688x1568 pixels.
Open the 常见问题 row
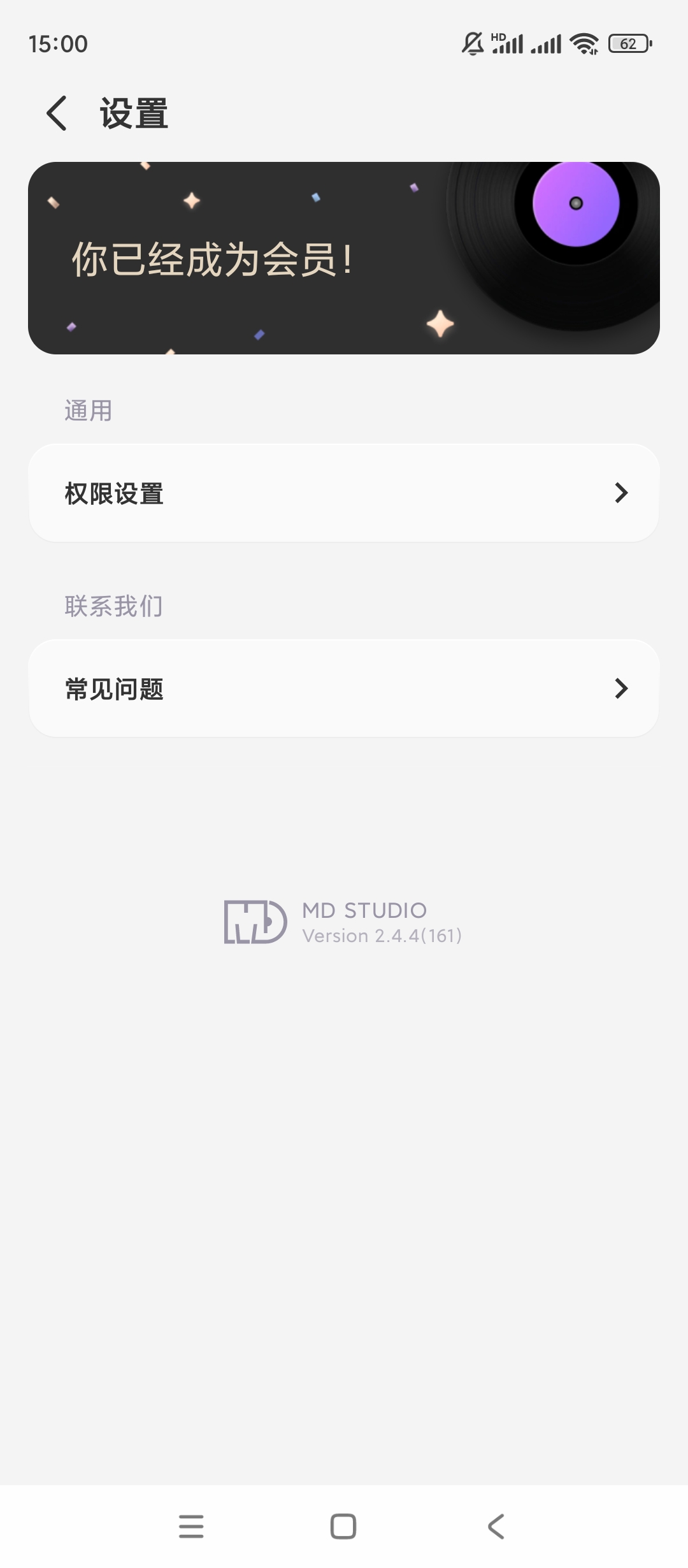tap(344, 688)
